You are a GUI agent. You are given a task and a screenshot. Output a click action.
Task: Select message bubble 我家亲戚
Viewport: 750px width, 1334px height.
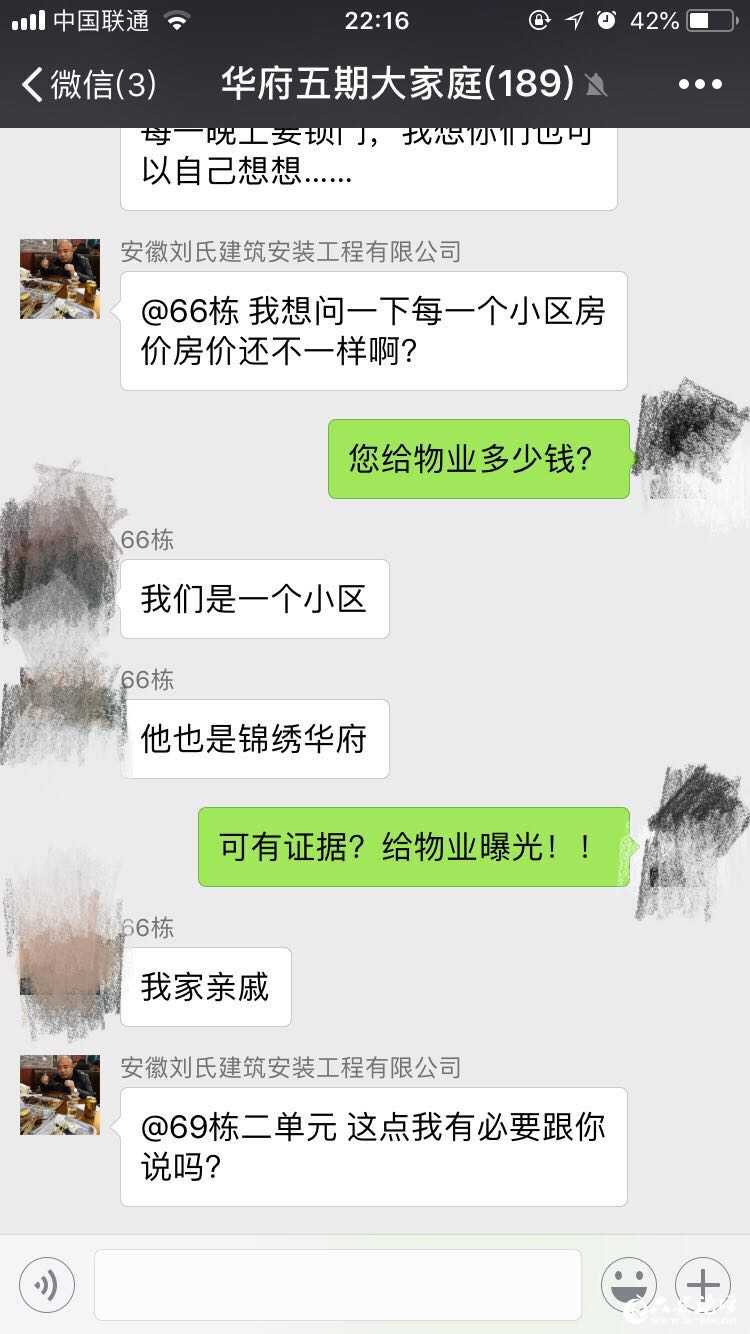click(205, 986)
